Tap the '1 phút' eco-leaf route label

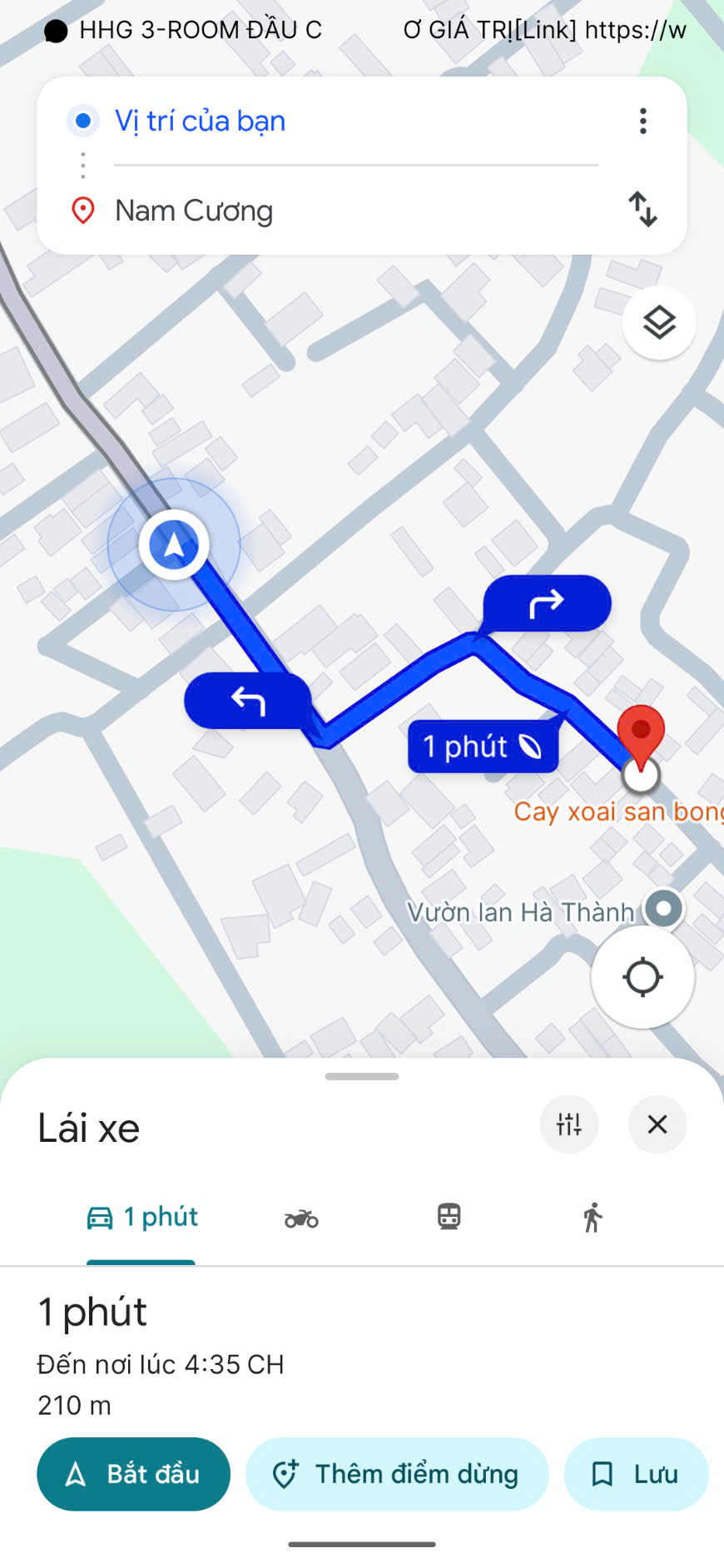pos(483,746)
